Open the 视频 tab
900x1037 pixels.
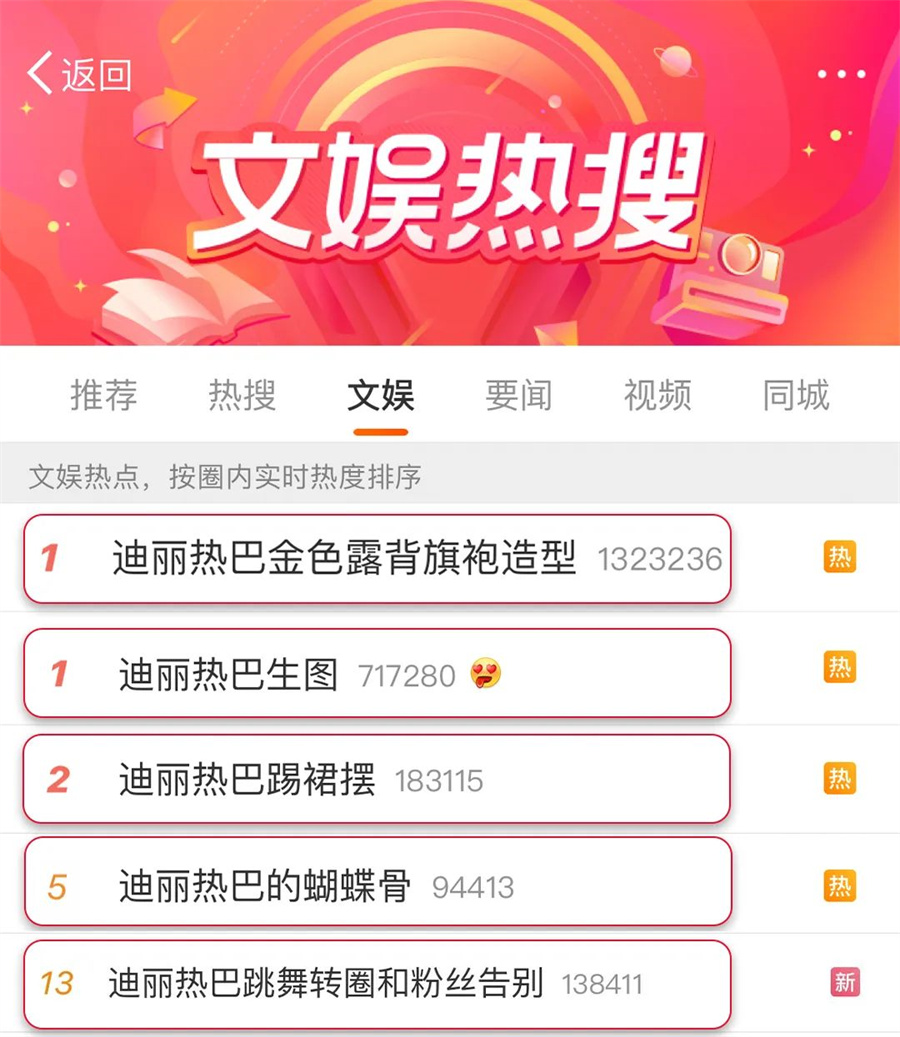[657, 396]
